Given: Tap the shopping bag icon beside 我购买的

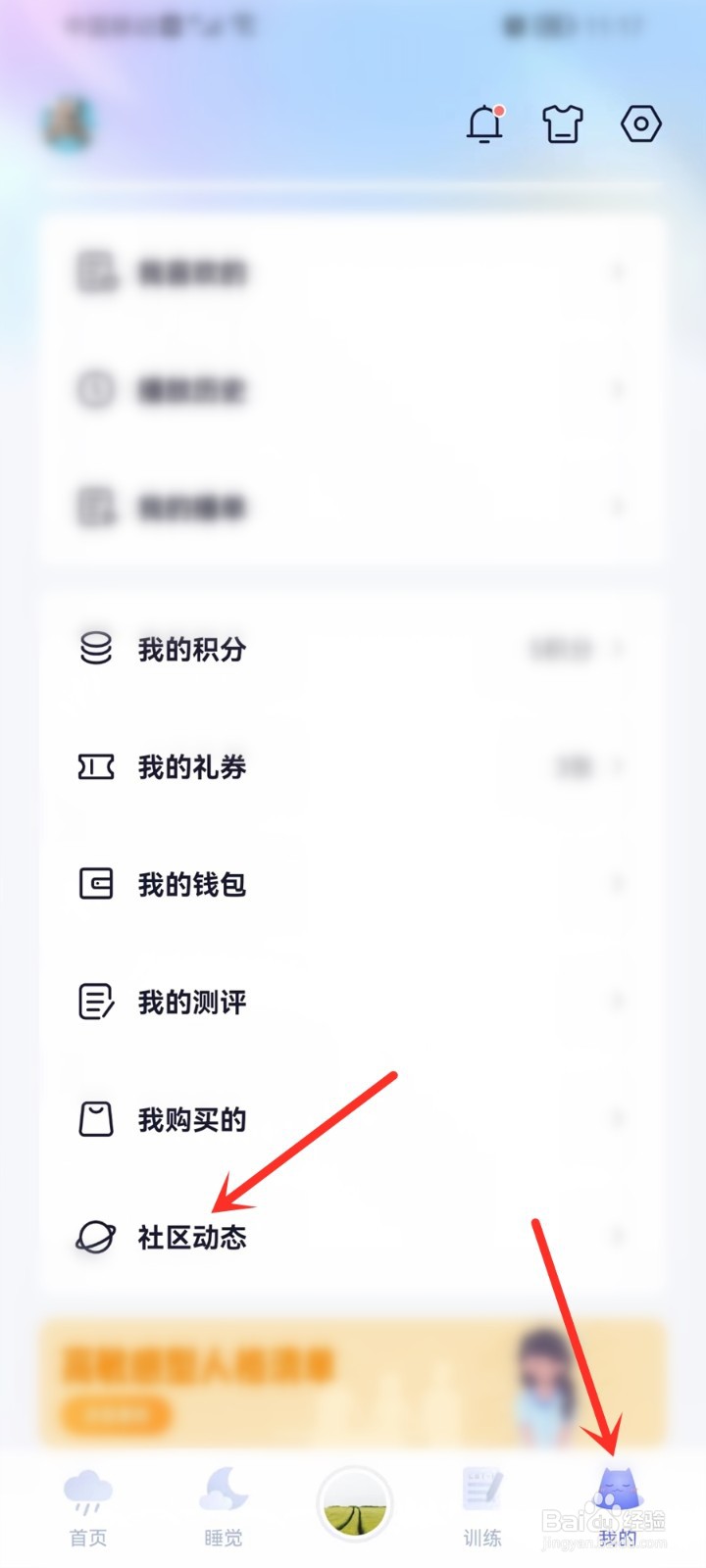Looking at the screenshot, I should tap(93, 1120).
